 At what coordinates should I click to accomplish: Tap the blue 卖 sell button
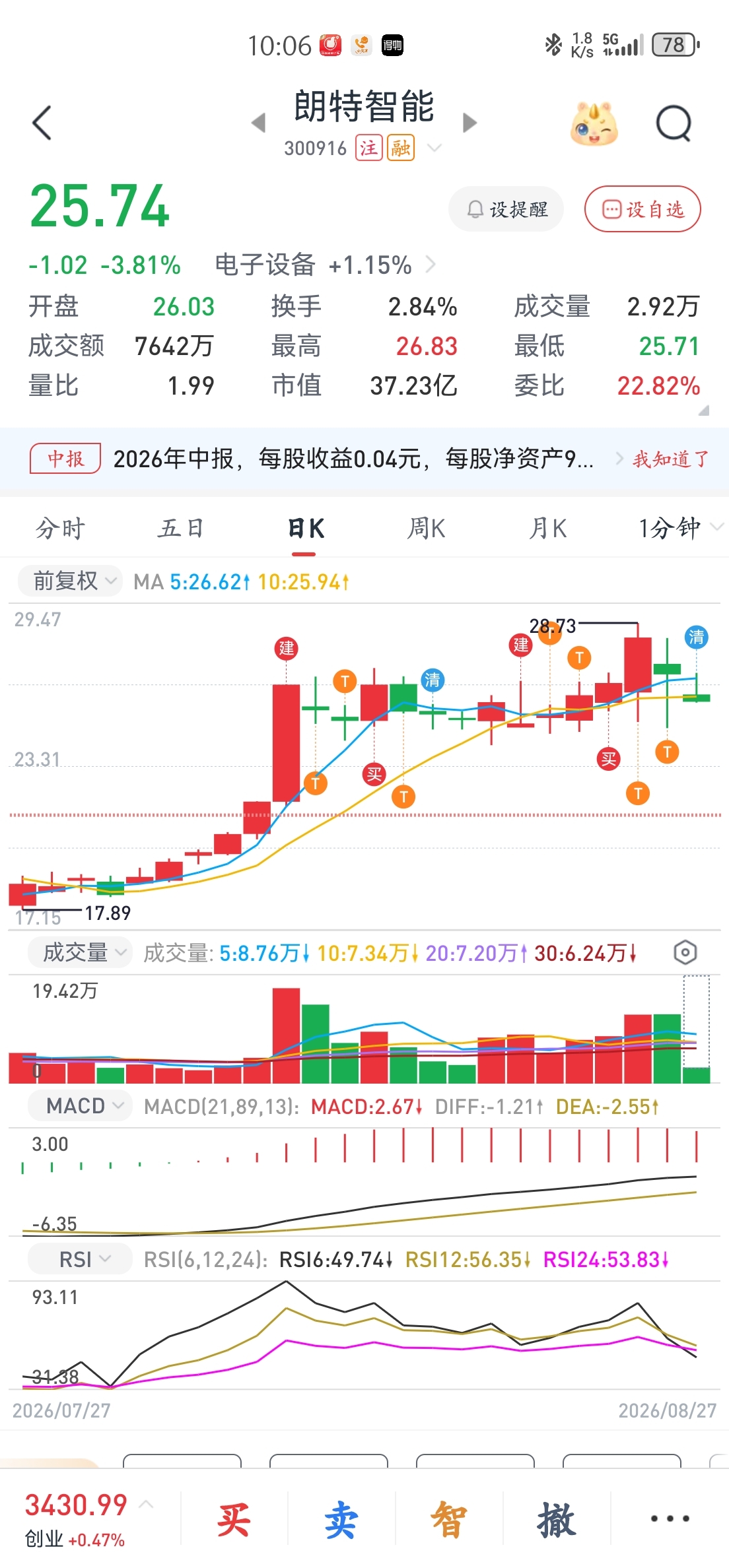(341, 1520)
